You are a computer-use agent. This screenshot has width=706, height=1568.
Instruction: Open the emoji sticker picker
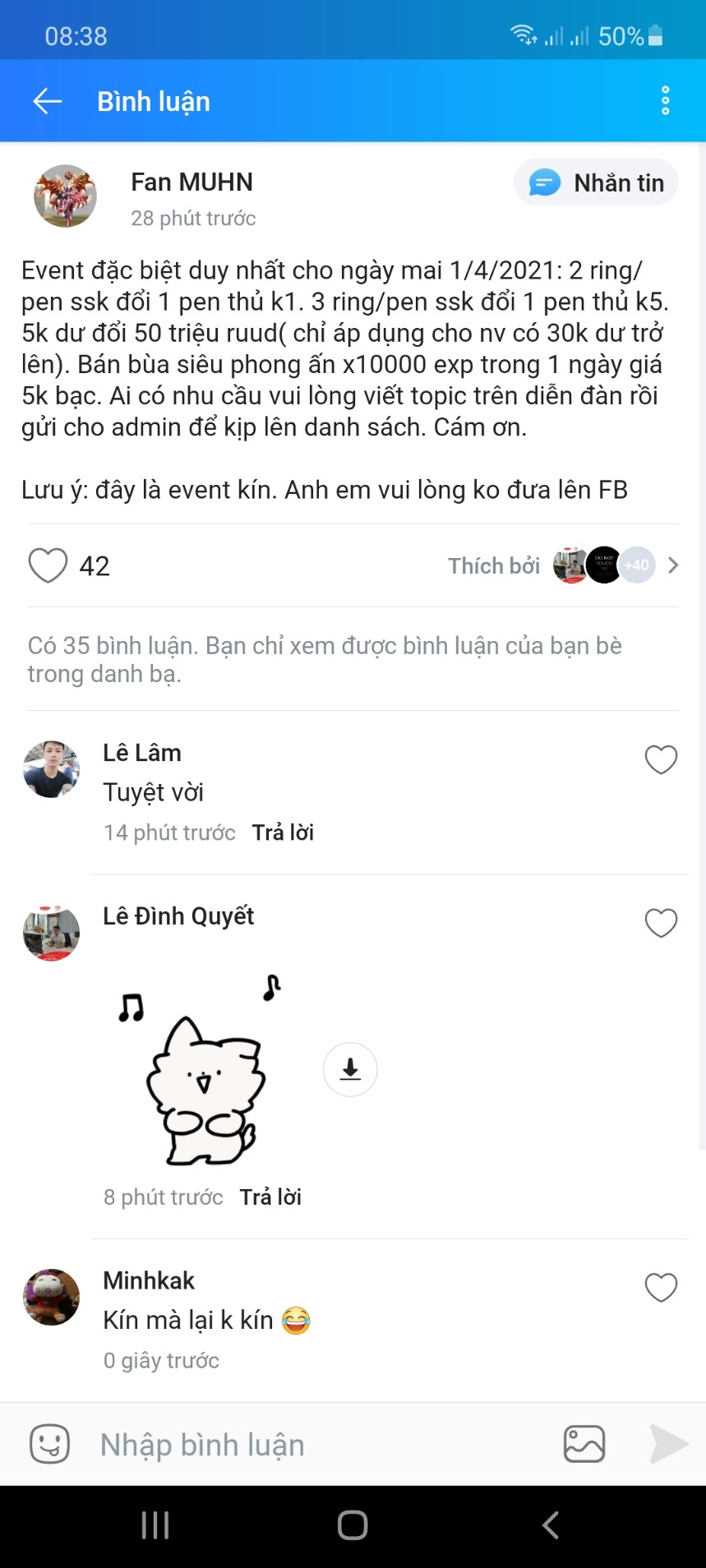(x=49, y=1444)
